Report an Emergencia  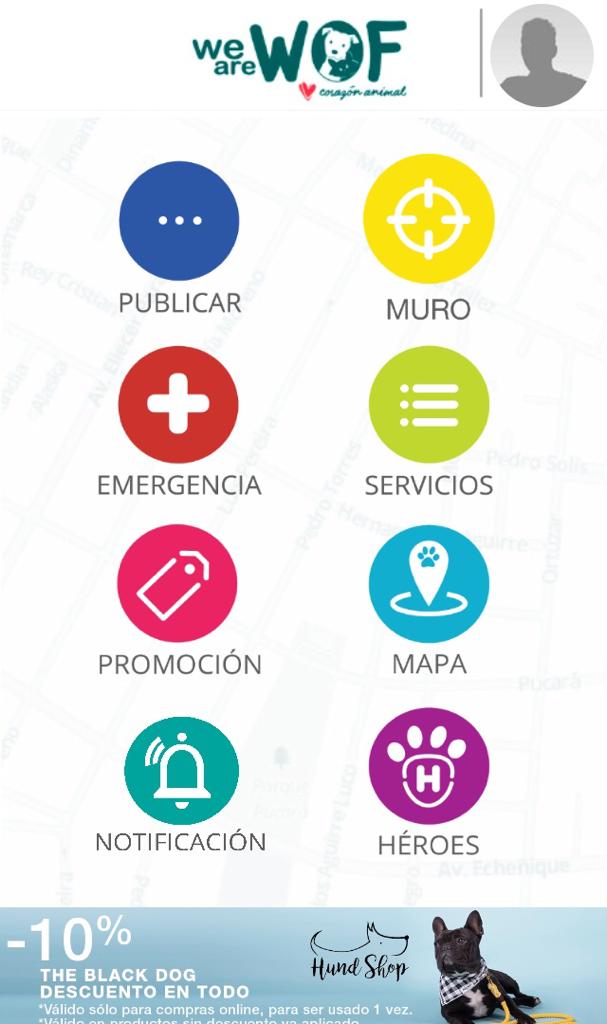tap(178, 404)
